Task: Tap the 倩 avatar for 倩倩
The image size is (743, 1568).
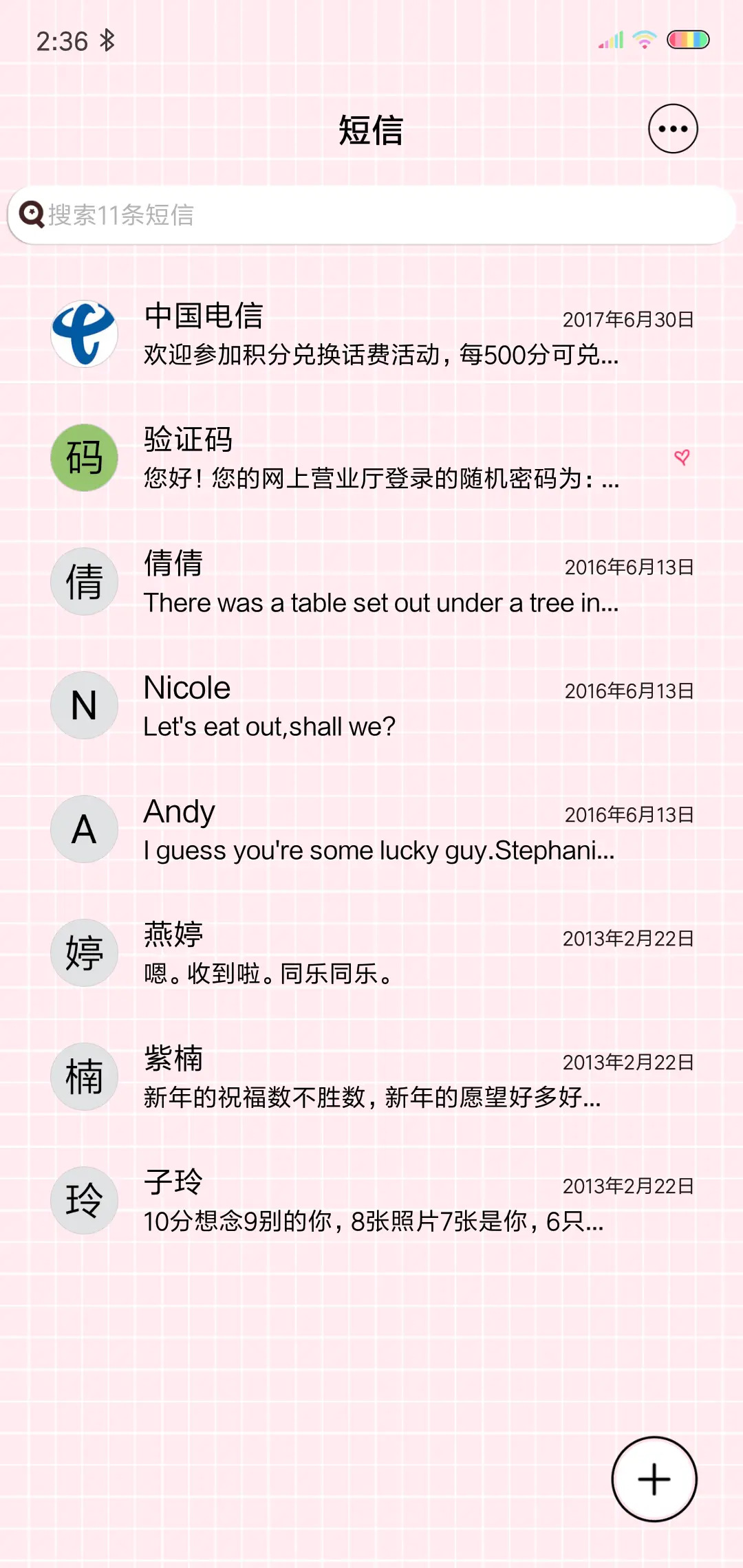Action: [84, 581]
